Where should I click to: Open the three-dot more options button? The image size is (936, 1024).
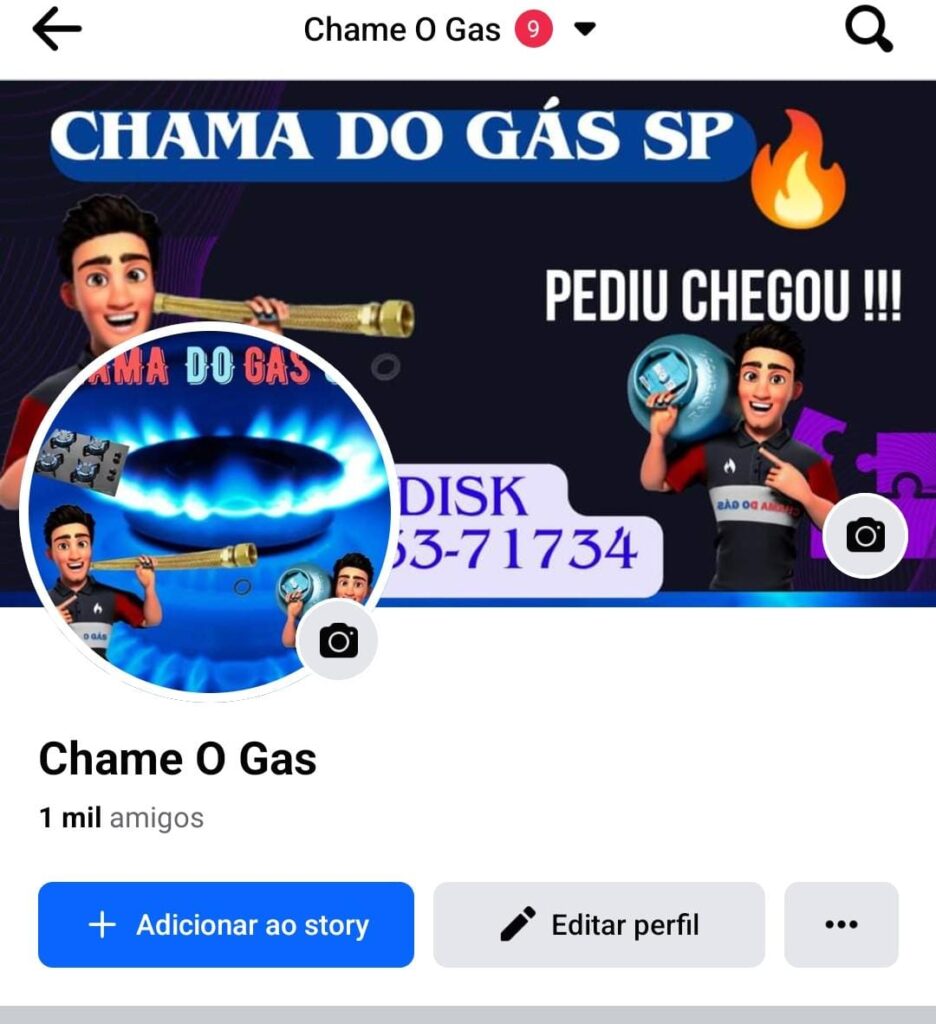[x=841, y=925]
